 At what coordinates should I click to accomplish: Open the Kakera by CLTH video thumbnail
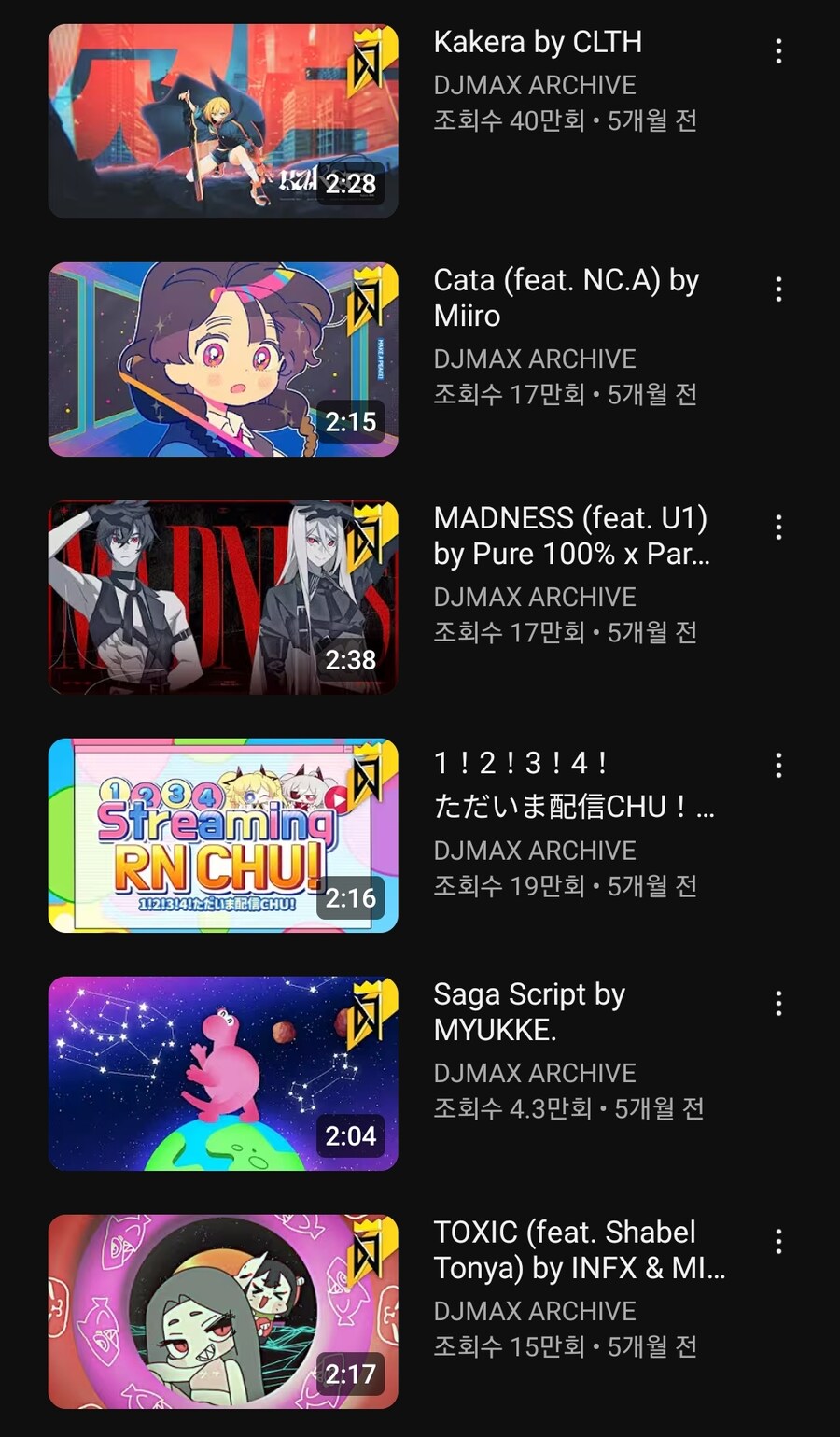[223, 121]
